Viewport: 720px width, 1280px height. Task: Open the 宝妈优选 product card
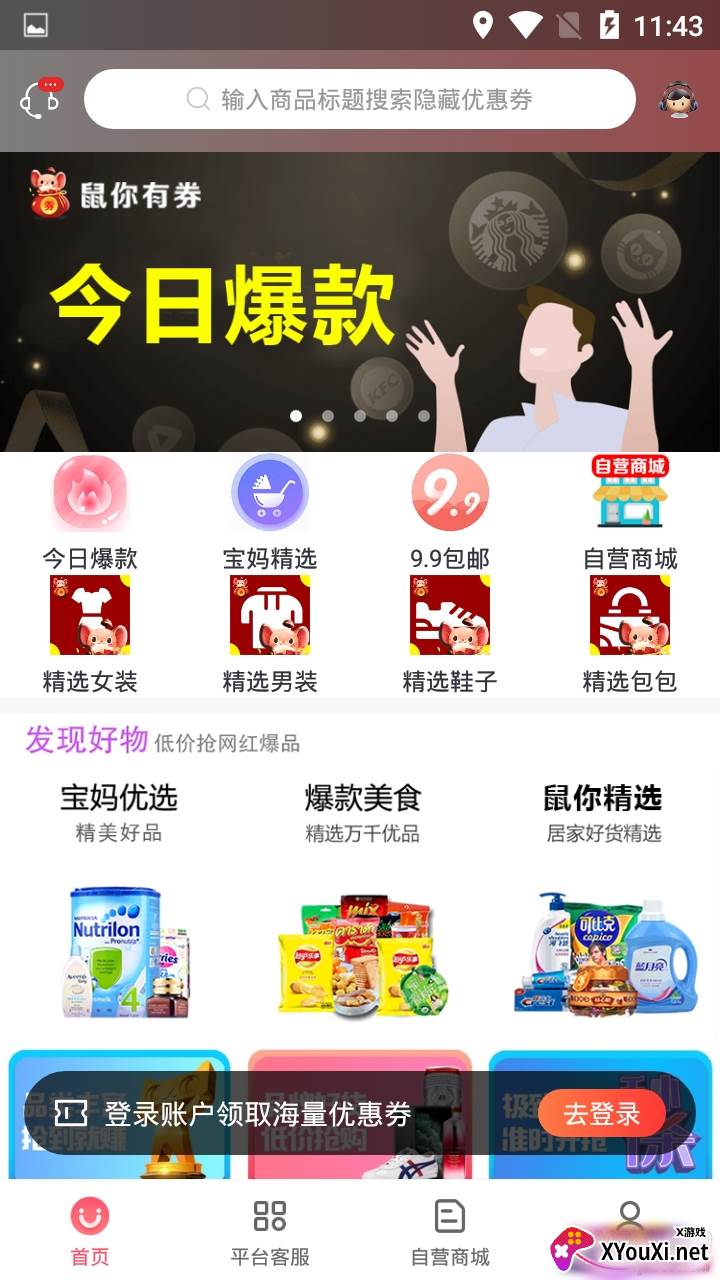tap(119, 900)
